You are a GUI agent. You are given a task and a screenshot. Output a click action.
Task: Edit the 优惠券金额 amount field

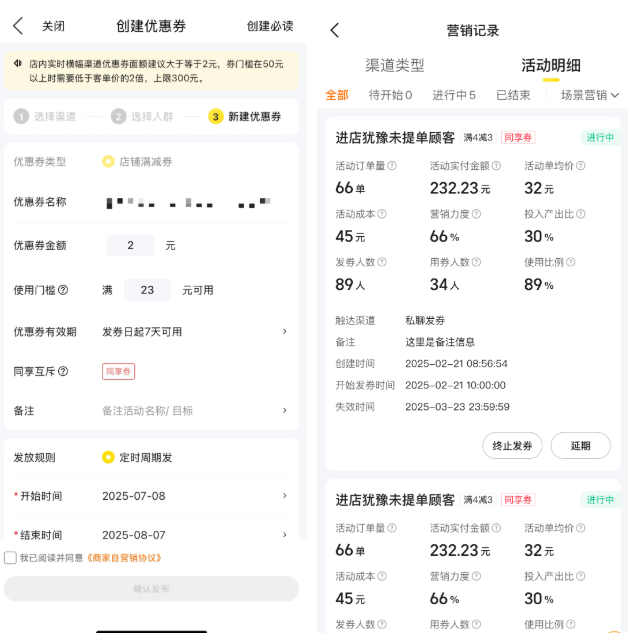[131, 245]
